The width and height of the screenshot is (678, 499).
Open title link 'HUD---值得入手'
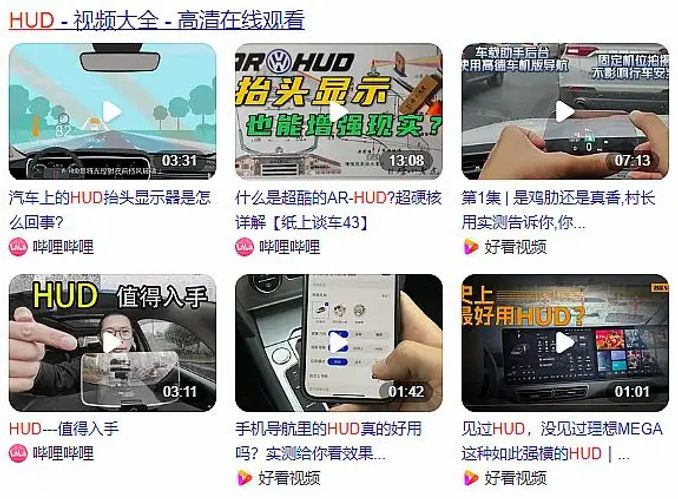[64, 429]
